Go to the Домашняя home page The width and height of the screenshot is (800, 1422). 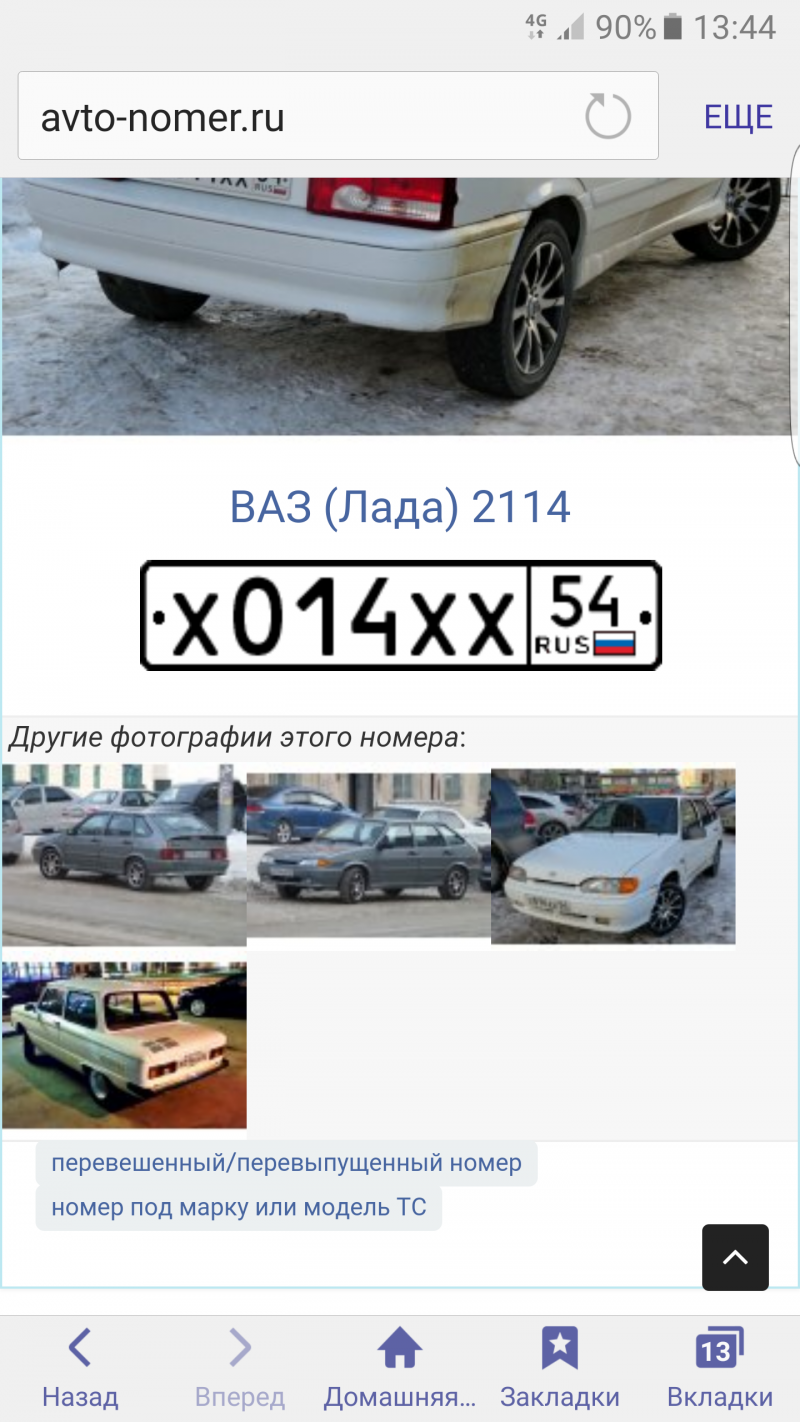click(399, 1367)
